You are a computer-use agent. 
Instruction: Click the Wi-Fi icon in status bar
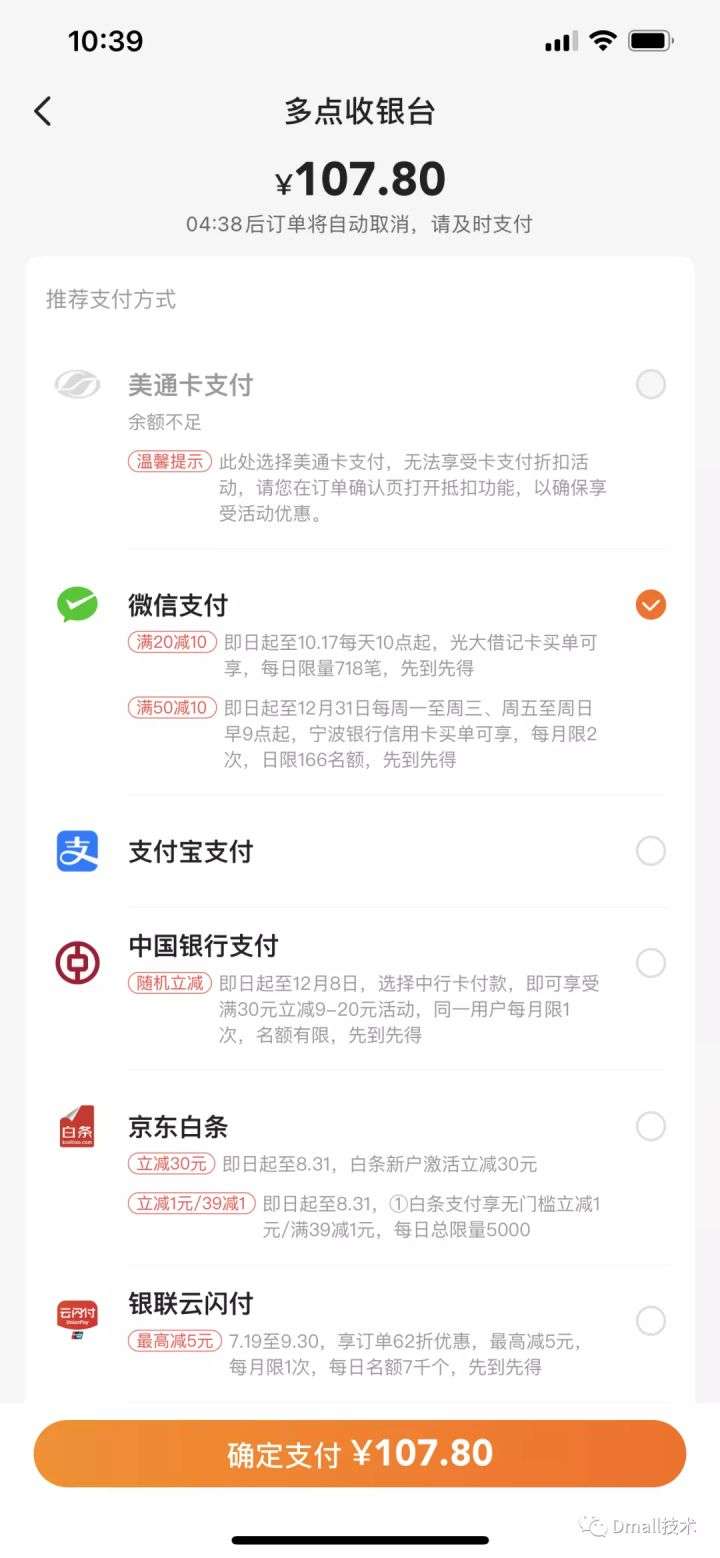coord(601,41)
